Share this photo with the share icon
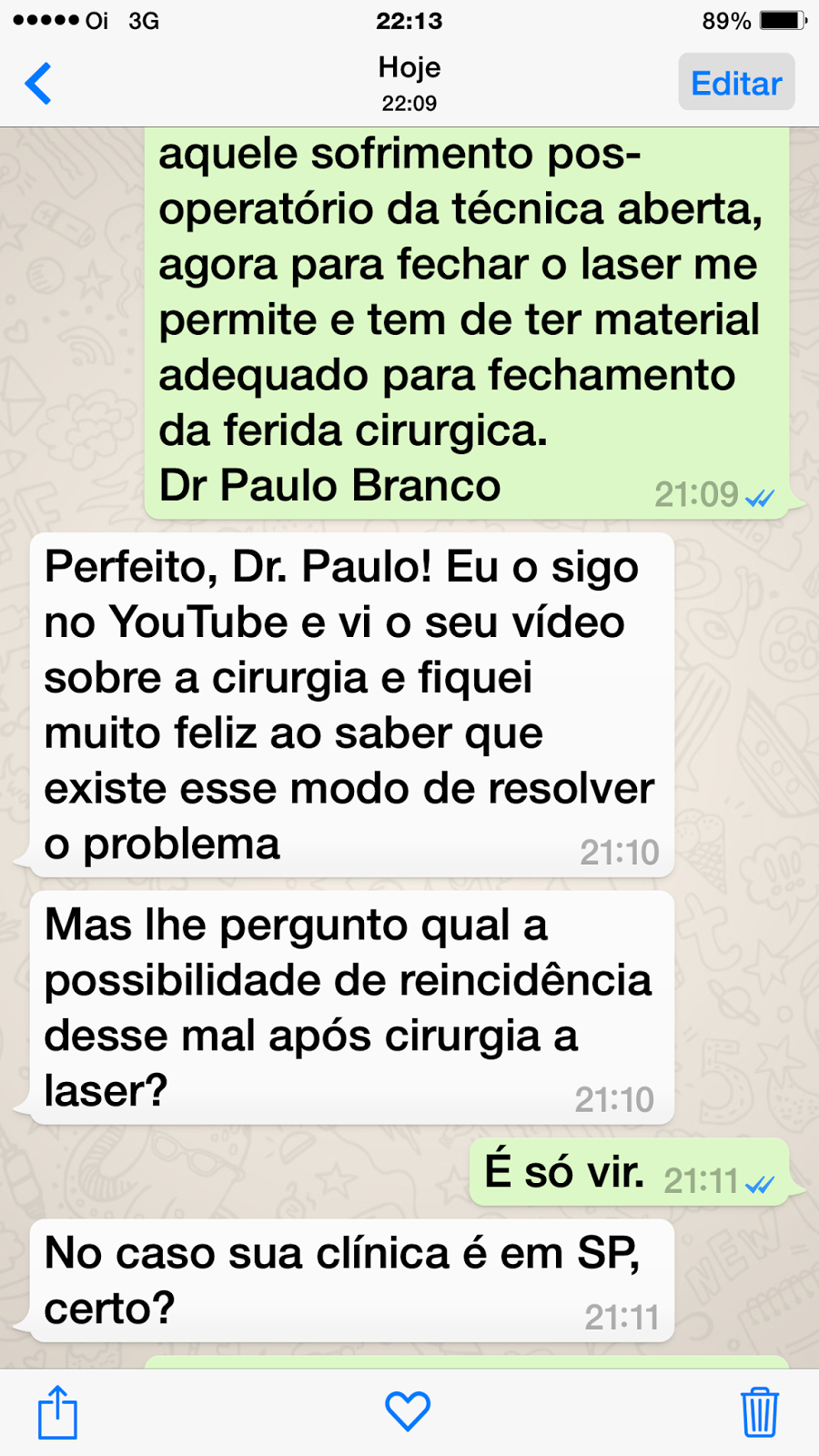The height and width of the screenshot is (1456, 819). 57,1411
